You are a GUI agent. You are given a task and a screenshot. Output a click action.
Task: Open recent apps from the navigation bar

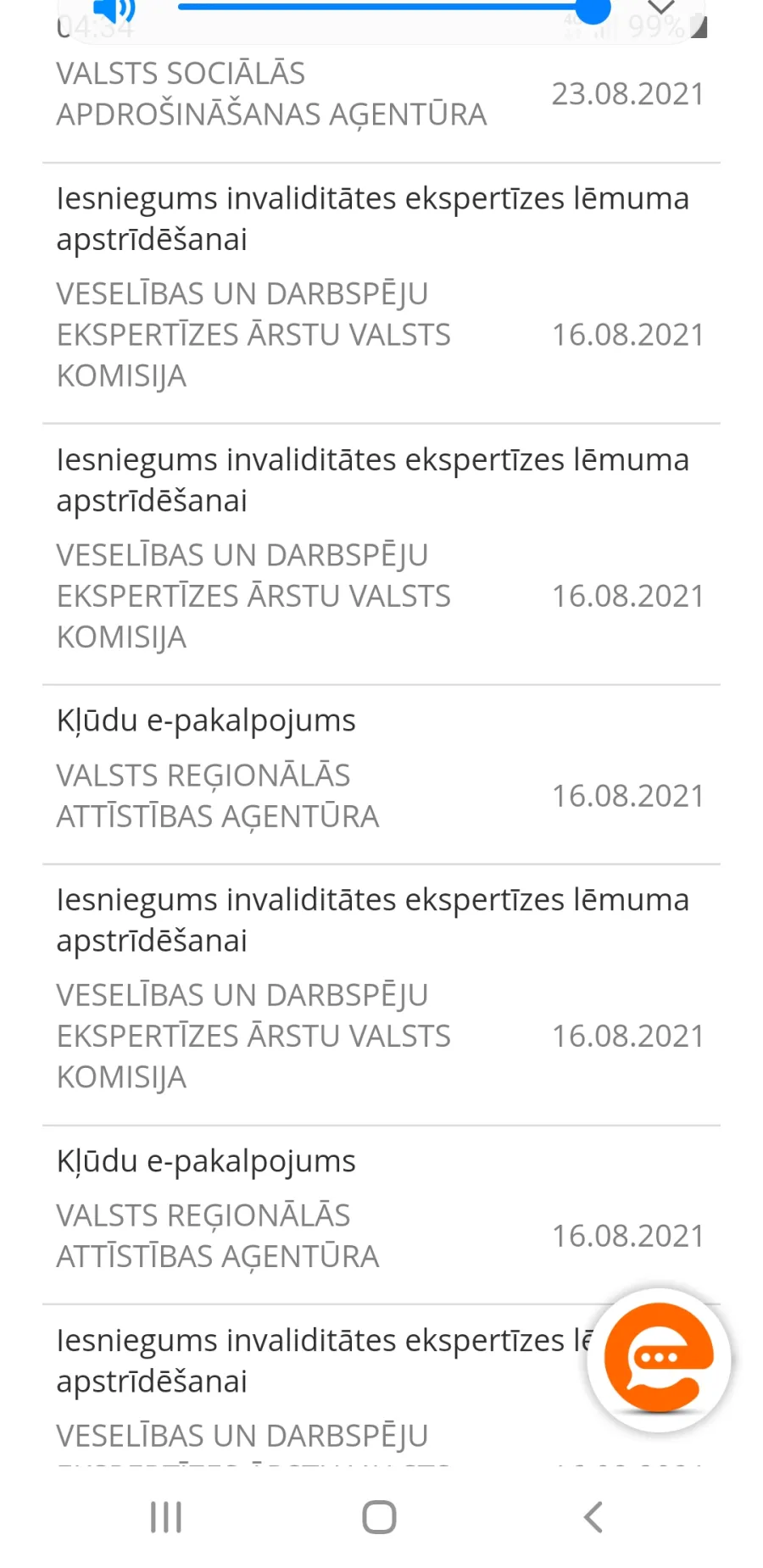[166, 1517]
